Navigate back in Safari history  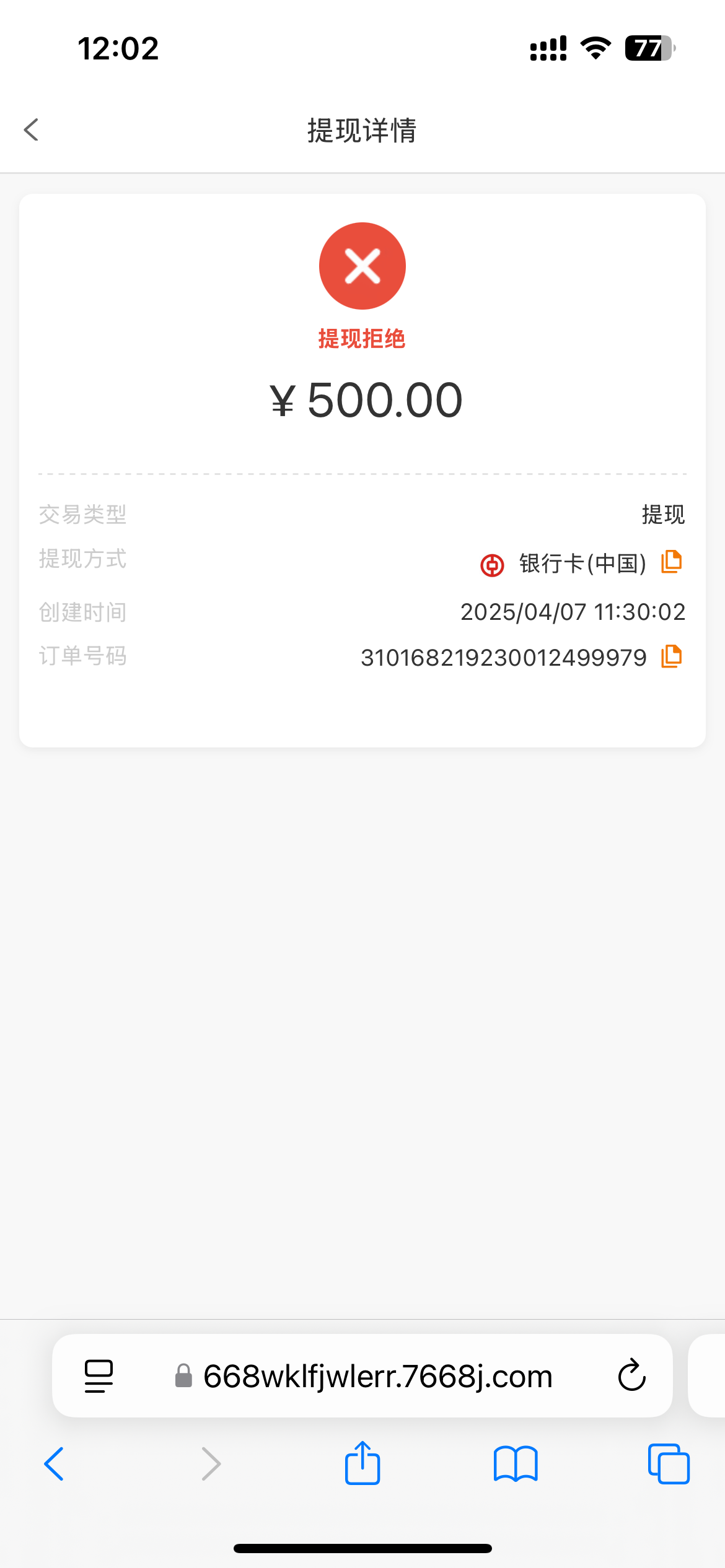55,1464
